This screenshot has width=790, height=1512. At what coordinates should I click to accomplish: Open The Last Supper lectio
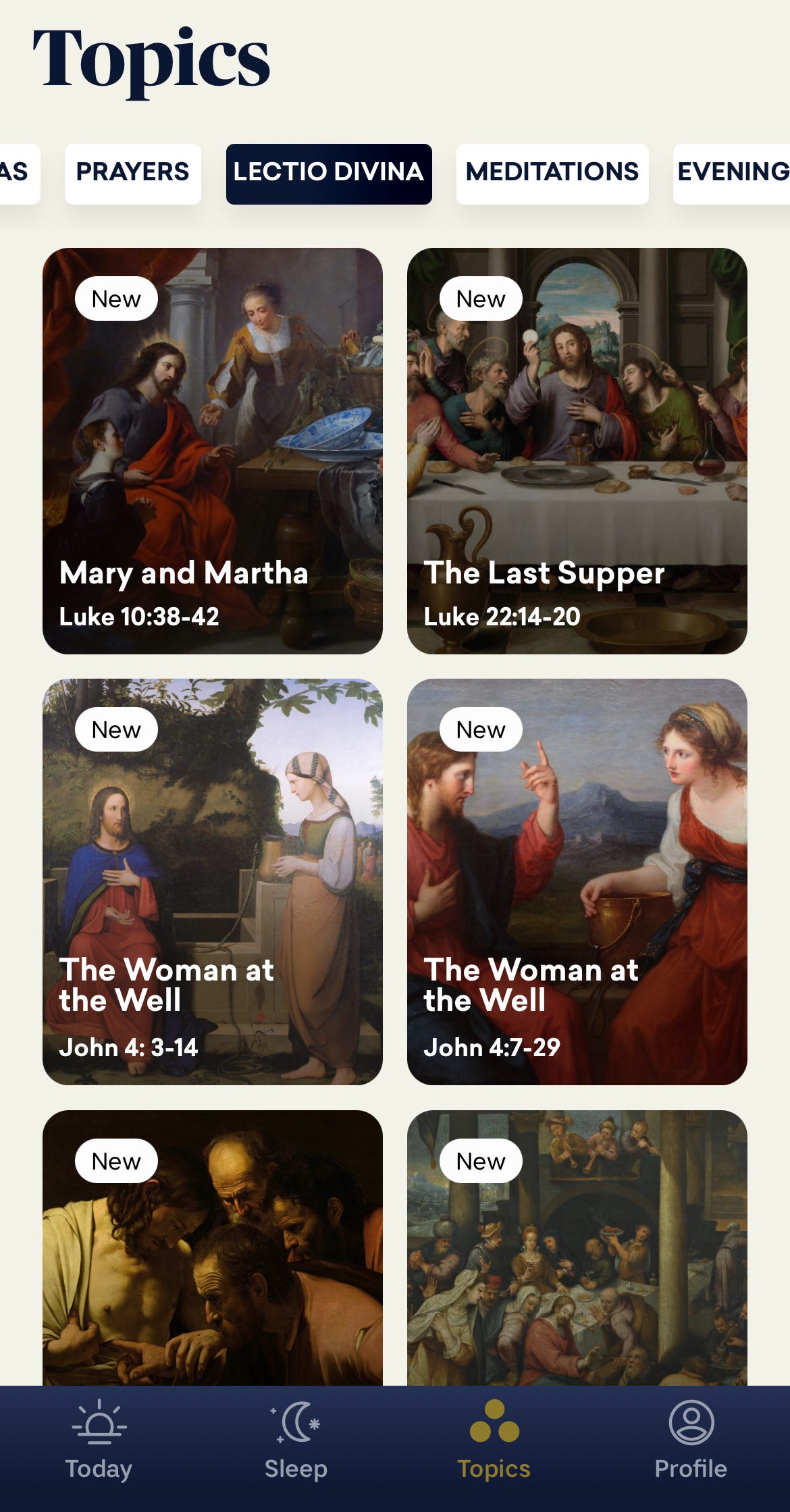(x=577, y=450)
